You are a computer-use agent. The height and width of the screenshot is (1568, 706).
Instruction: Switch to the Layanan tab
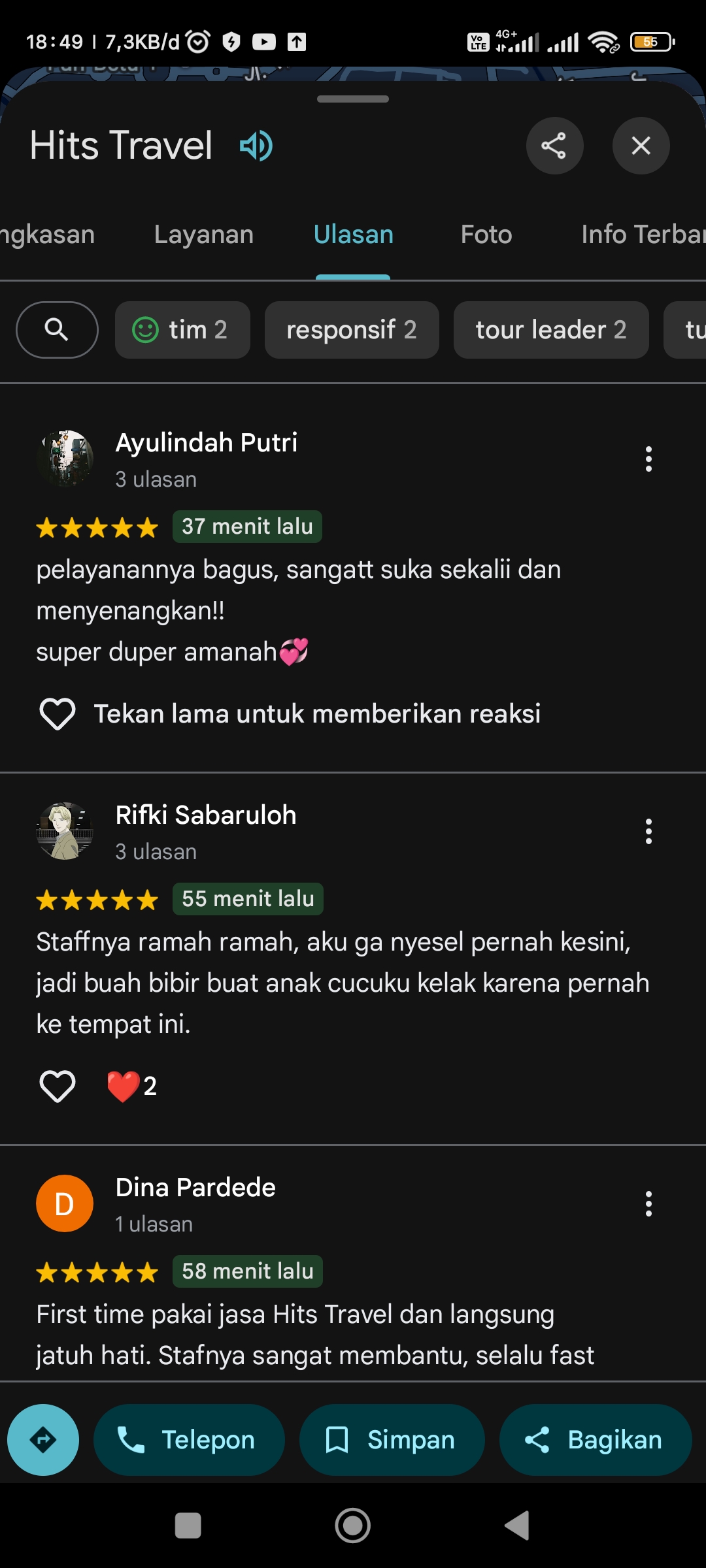click(x=204, y=235)
